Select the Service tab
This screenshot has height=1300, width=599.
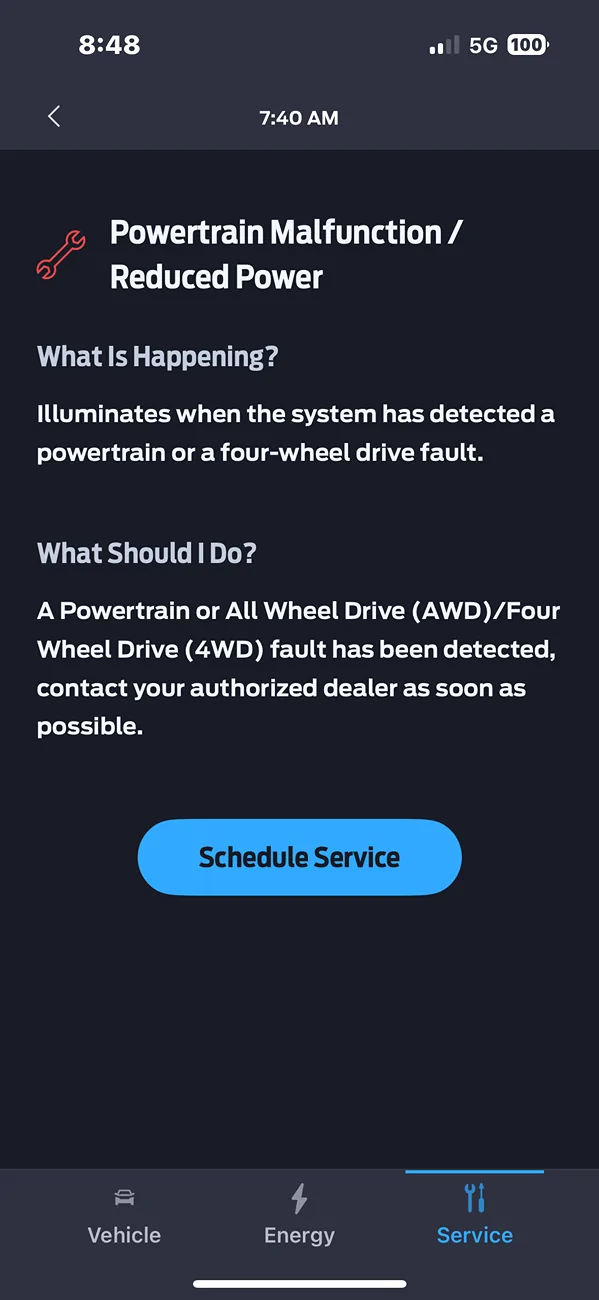[475, 1216]
